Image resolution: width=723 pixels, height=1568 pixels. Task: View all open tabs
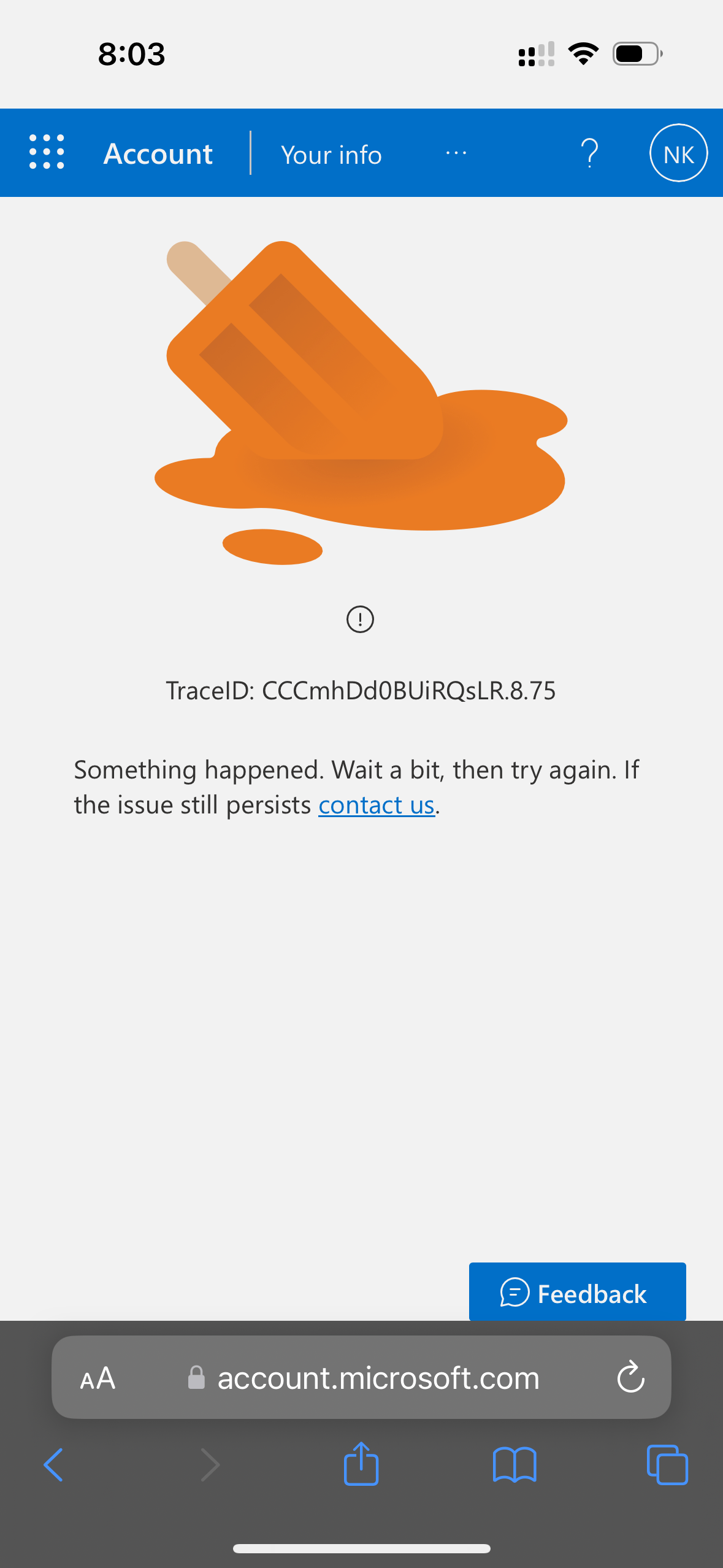pos(667,1465)
